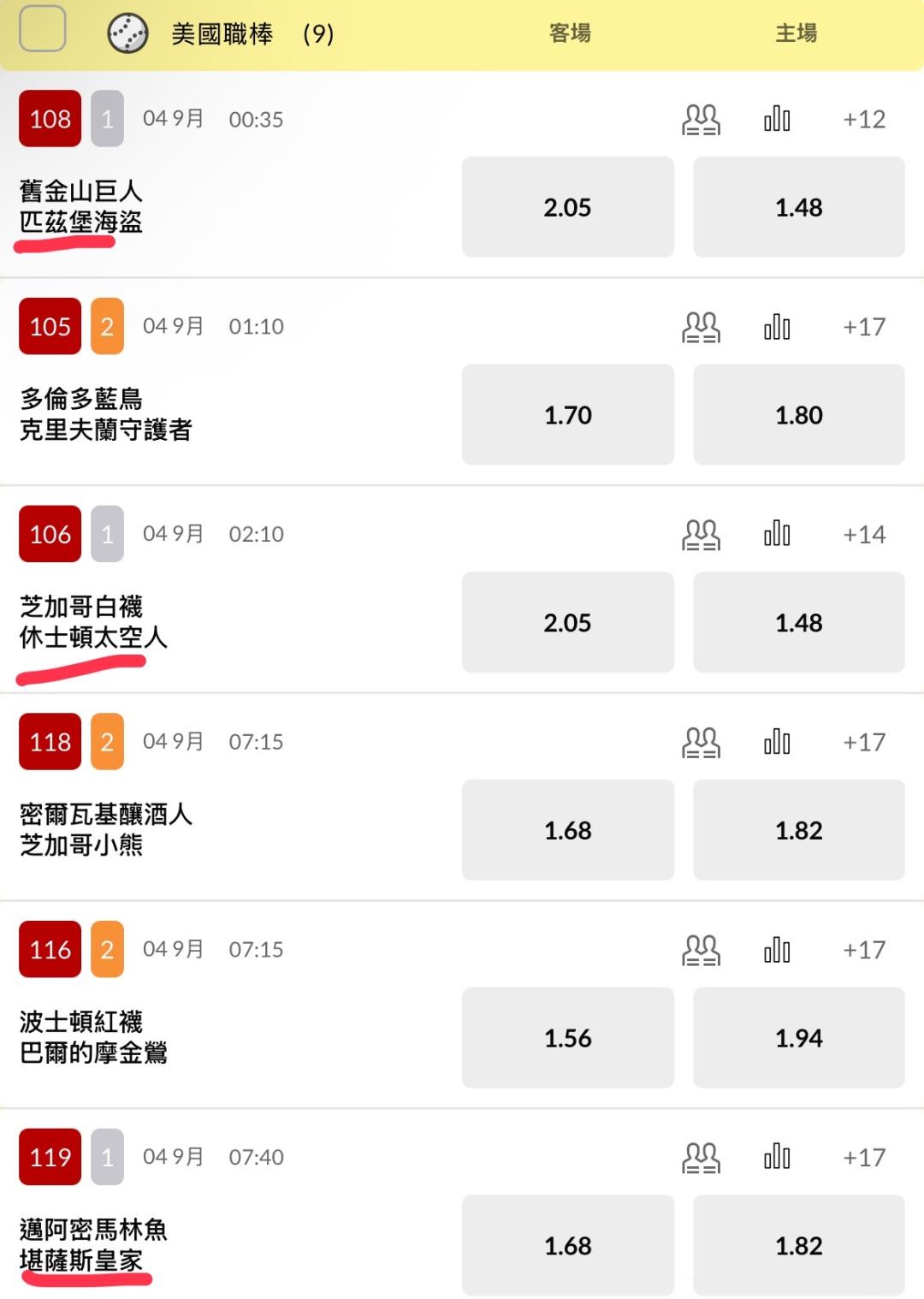Image resolution: width=924 pixels, height=1299 pixels.
Task: View statistics chart for game 119
Action: [x=777, y=1157]
